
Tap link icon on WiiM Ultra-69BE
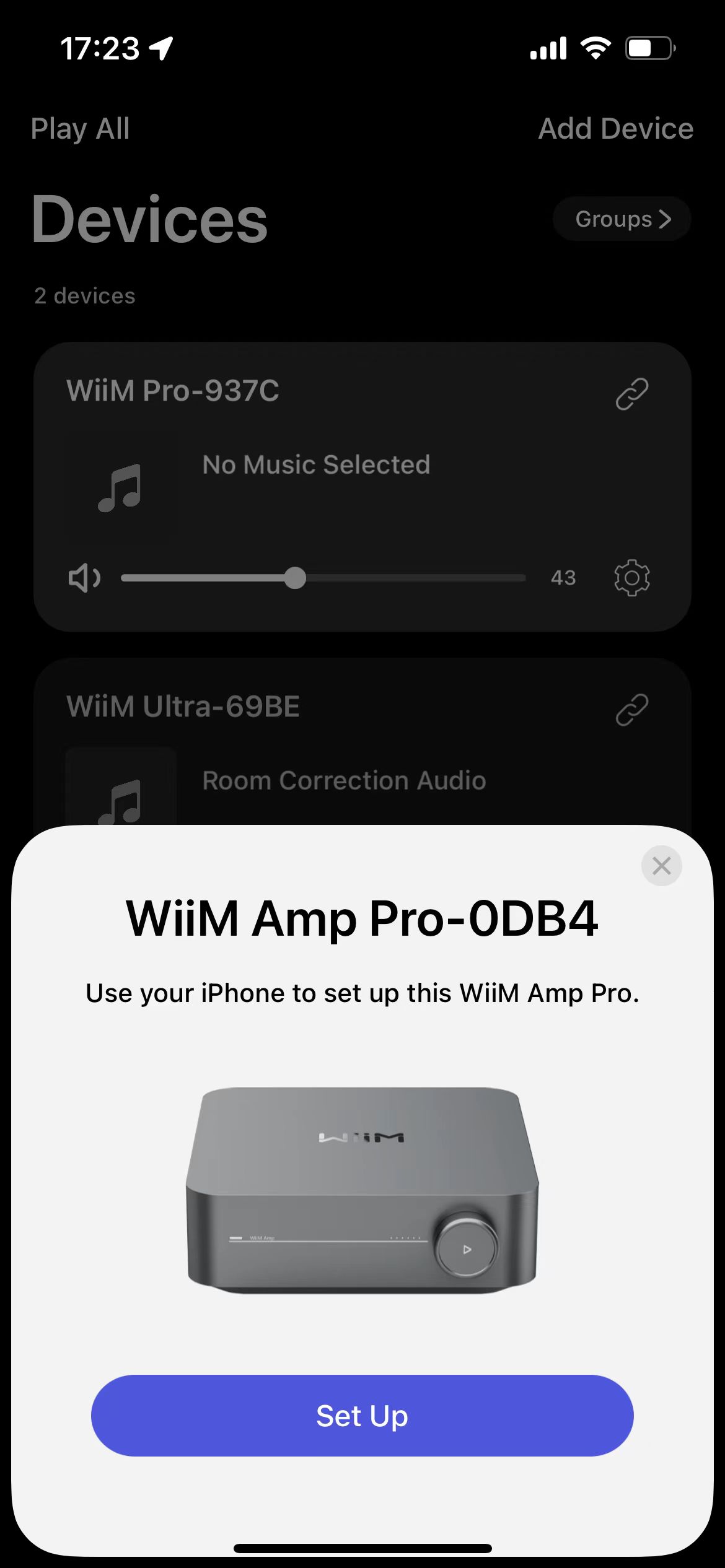[x=631, y=710]
